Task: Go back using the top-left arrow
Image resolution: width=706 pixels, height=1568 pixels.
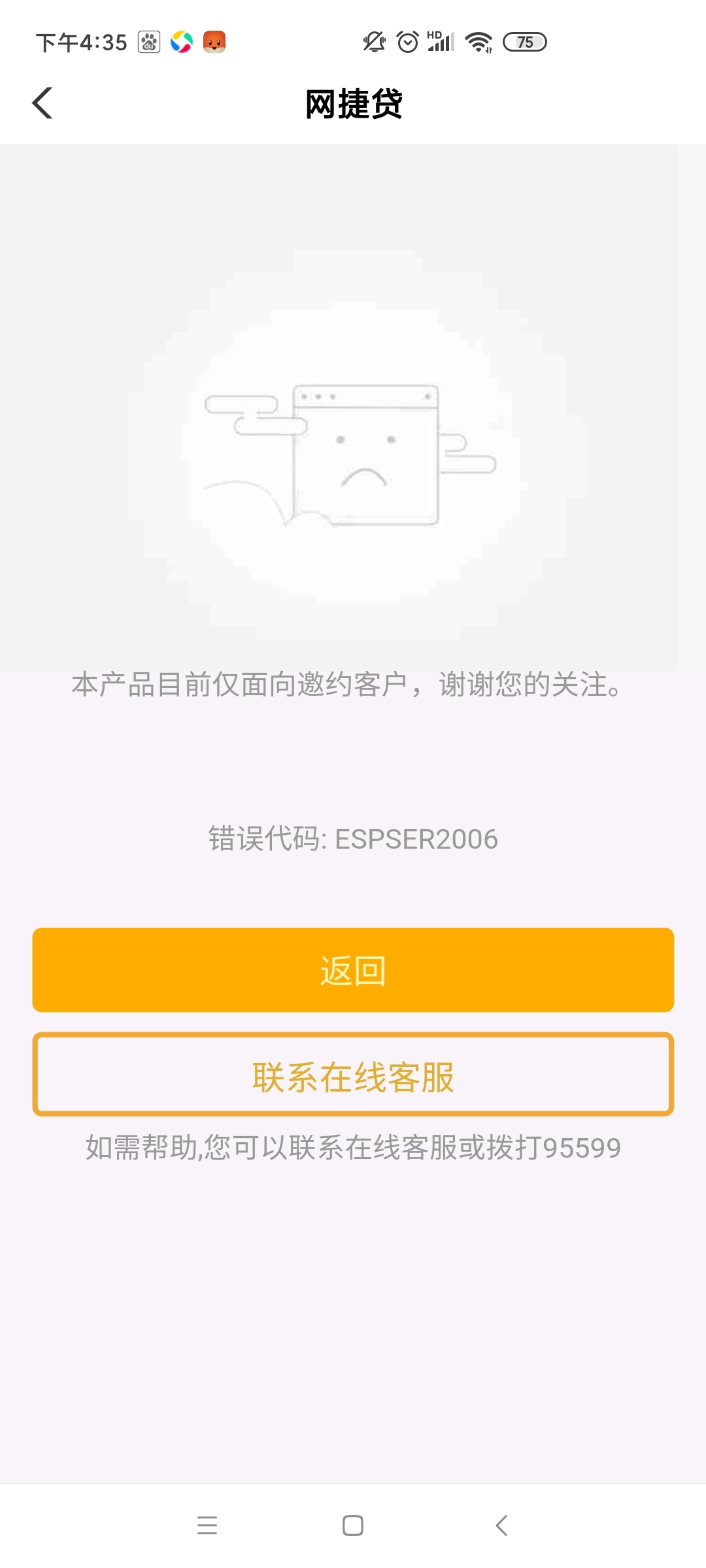Action: [43, 103]
